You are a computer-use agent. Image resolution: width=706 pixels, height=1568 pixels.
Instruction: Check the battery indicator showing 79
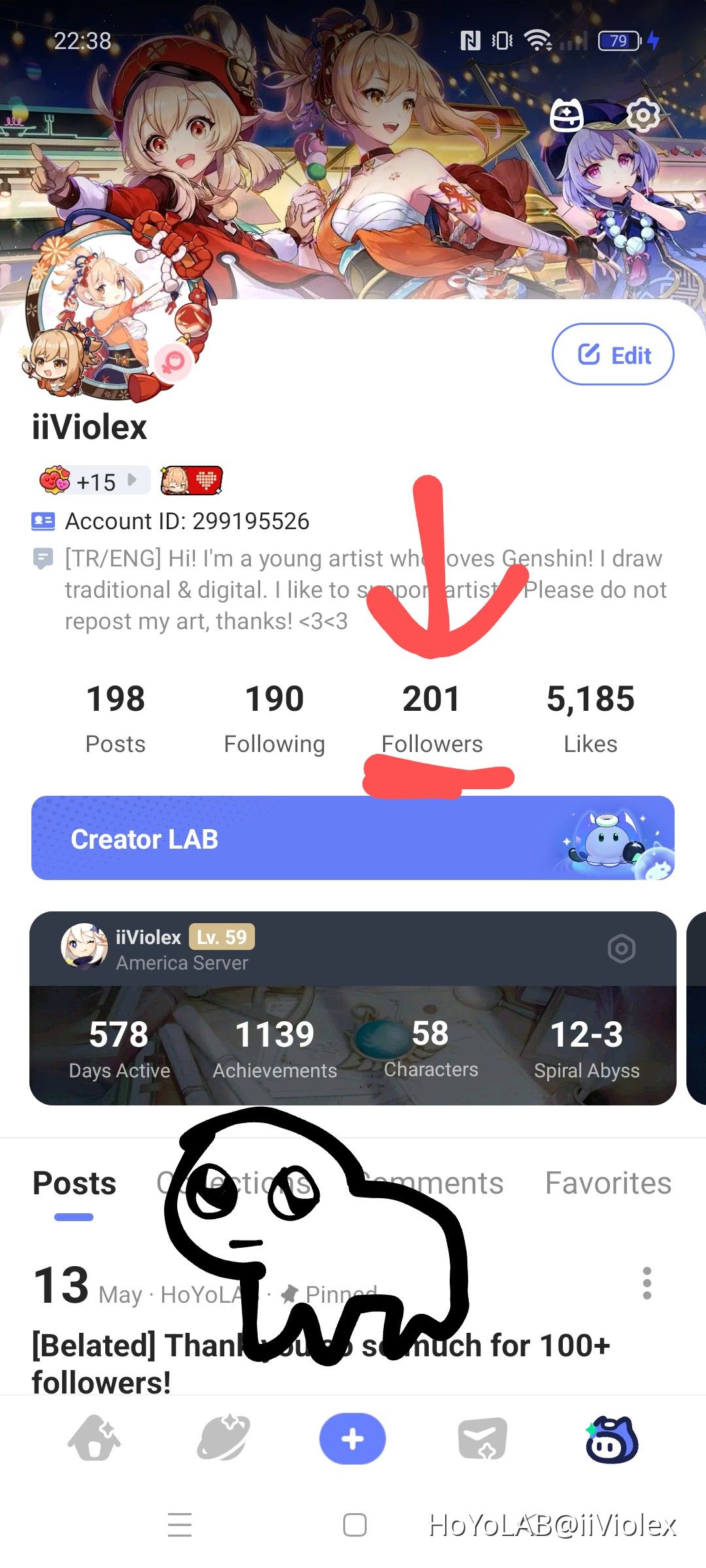[x=617, y=41]
